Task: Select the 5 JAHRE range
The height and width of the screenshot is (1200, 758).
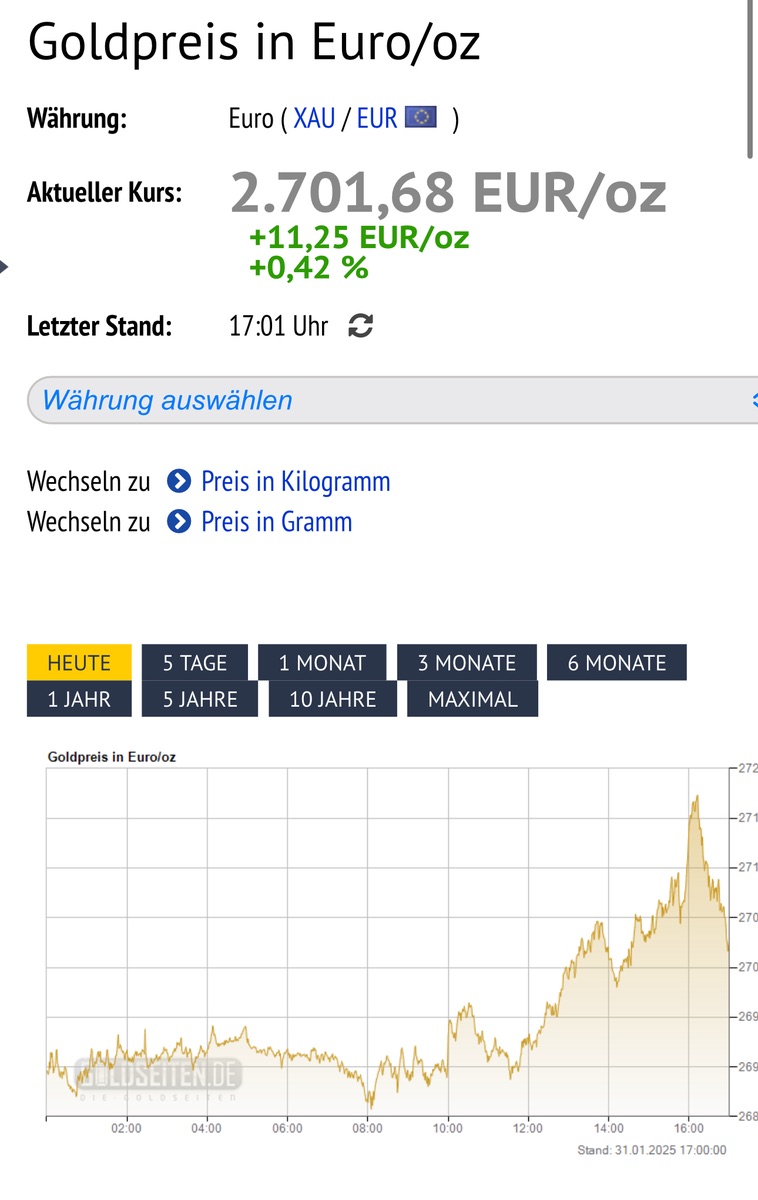Action: point(200,699)
